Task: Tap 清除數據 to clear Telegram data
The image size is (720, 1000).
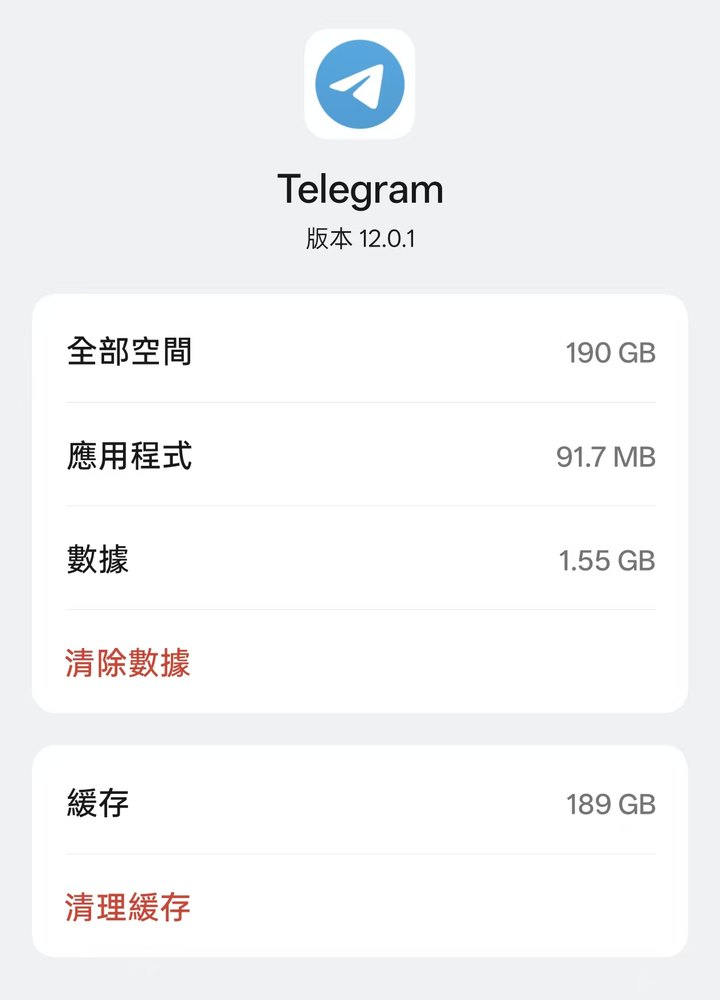Action: pyautogui.click(x=128, y=662)
